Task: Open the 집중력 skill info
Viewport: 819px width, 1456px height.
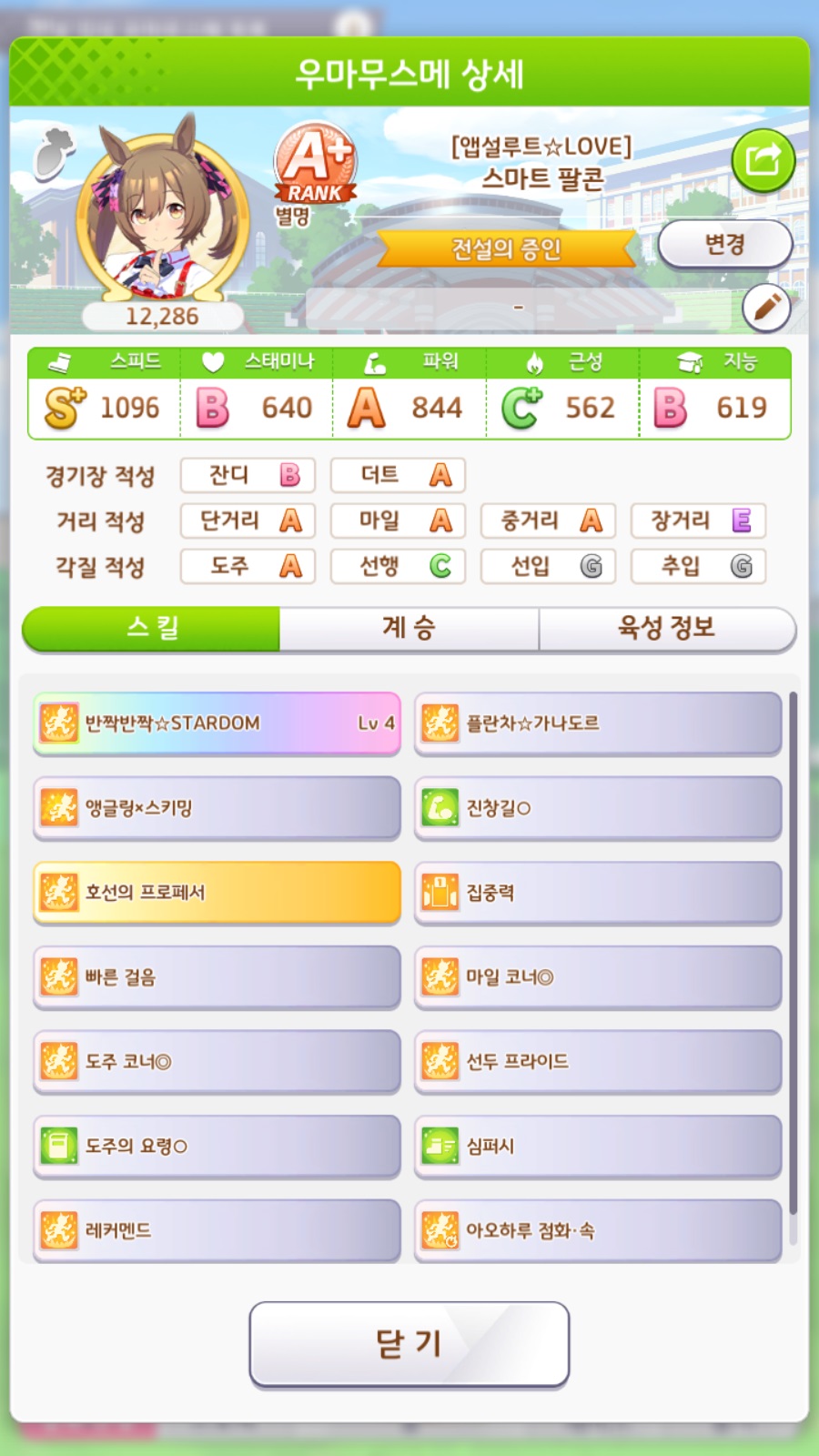Action: point(597,892)
